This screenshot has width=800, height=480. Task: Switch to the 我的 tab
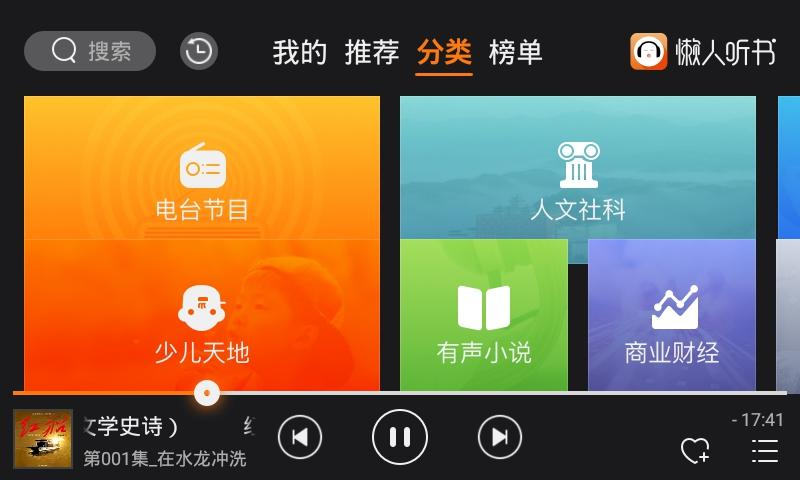click(300, 52)
